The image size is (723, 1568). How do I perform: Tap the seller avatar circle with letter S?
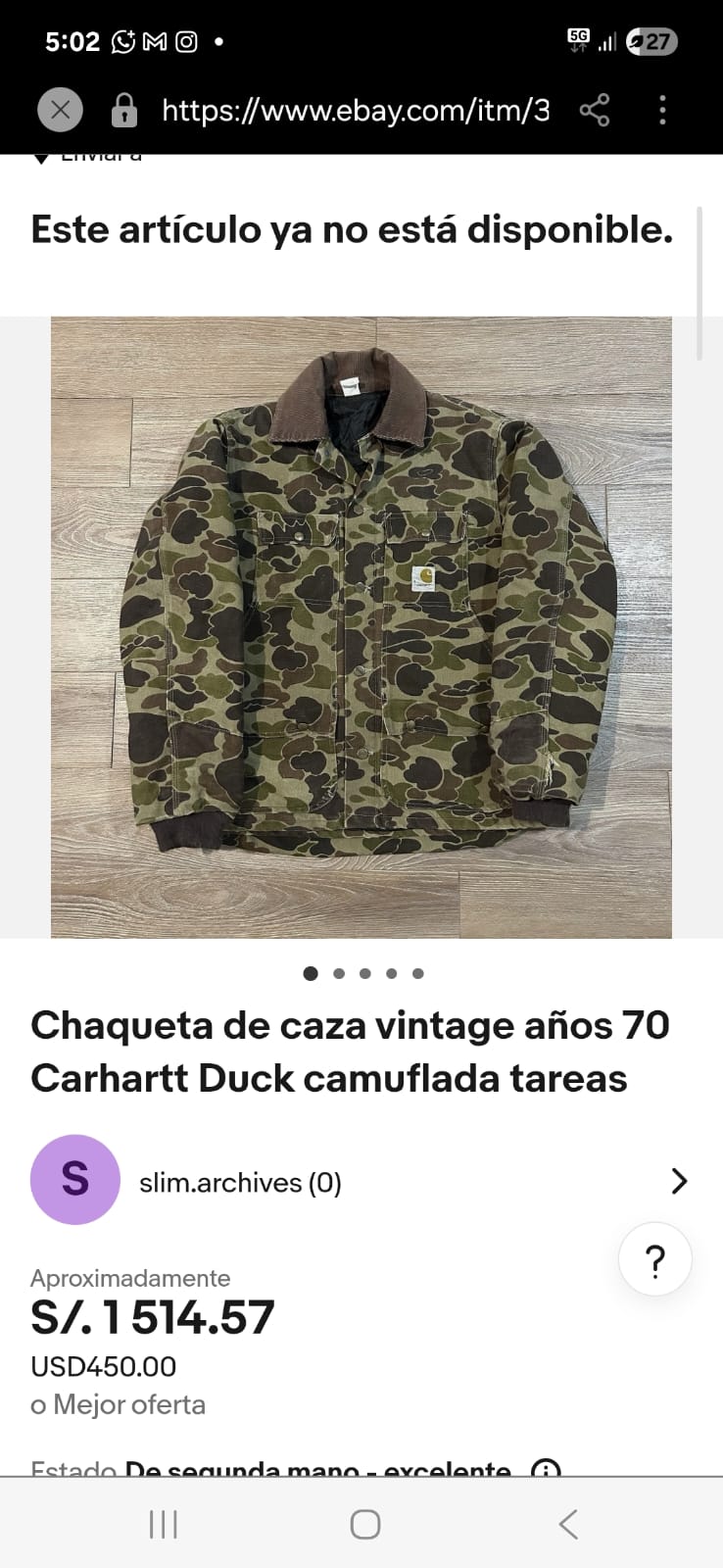coord(75,1180)
